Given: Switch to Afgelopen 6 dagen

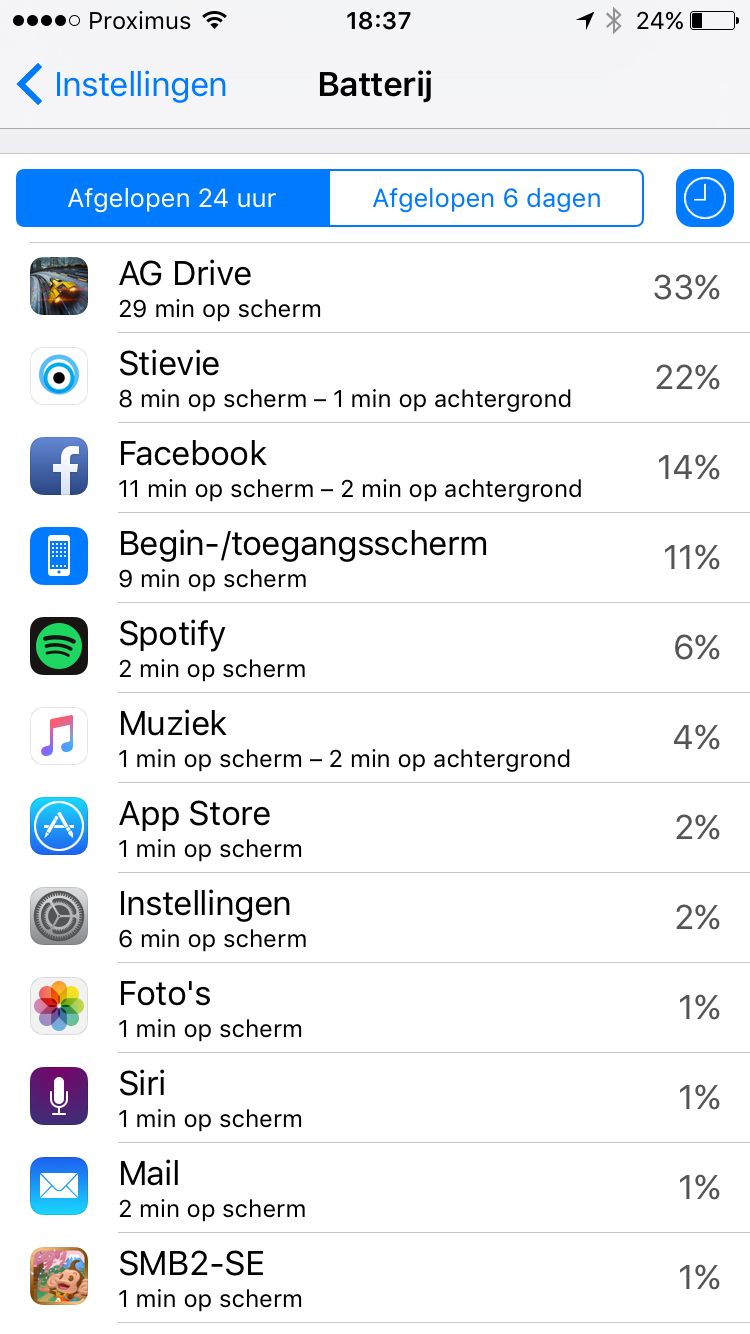Looking at the screenshot, I should click(486, 198).
